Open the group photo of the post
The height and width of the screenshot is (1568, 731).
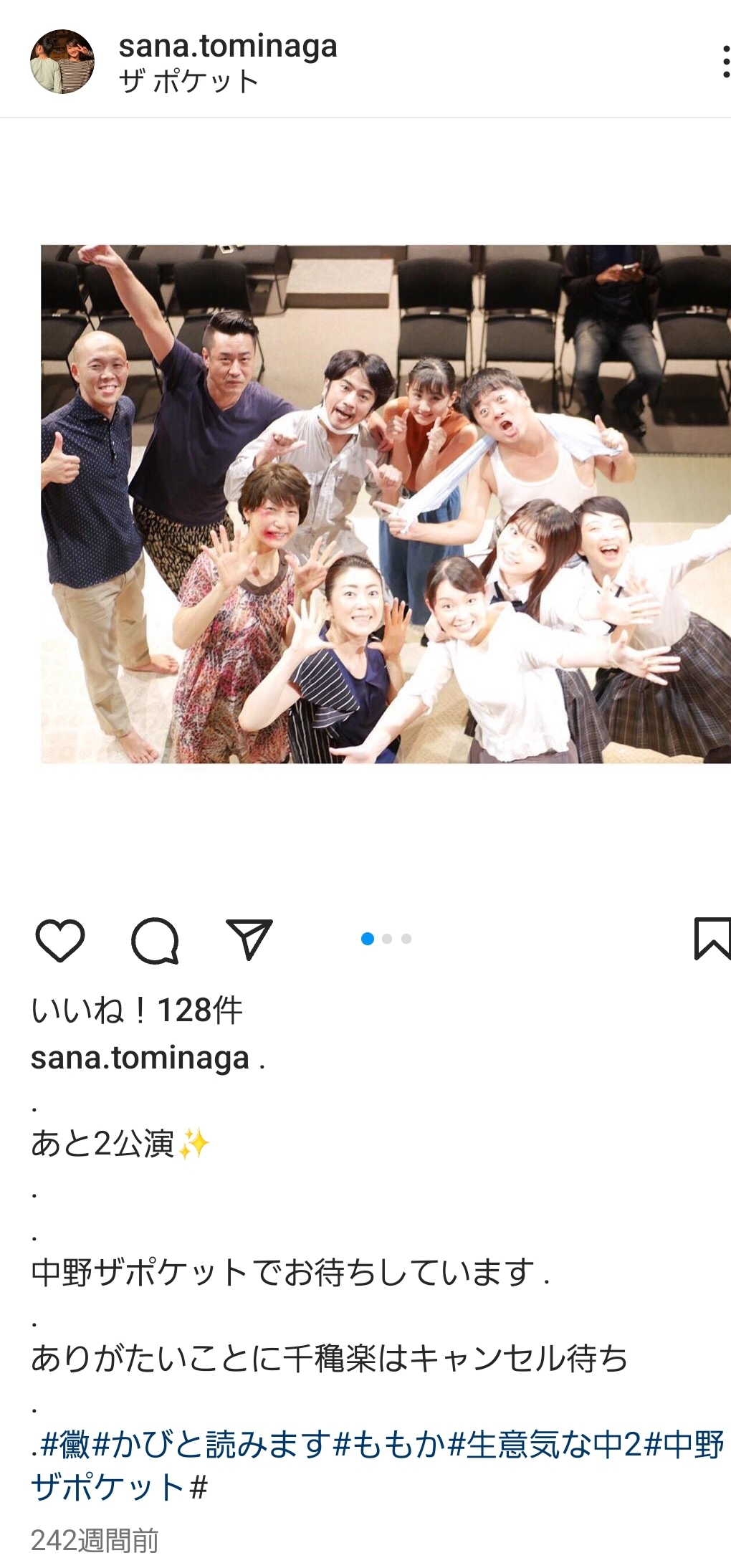[x=386, y=504]
